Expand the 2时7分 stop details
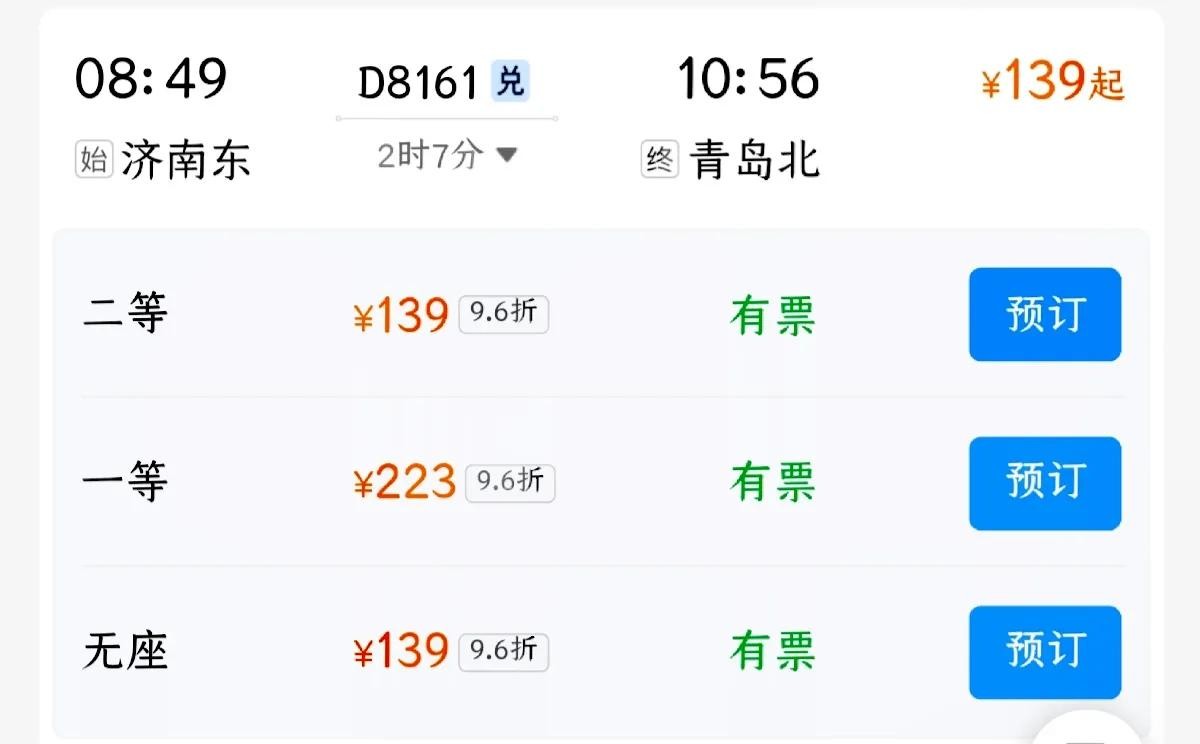1200x744 pixels. pos(447,155)
